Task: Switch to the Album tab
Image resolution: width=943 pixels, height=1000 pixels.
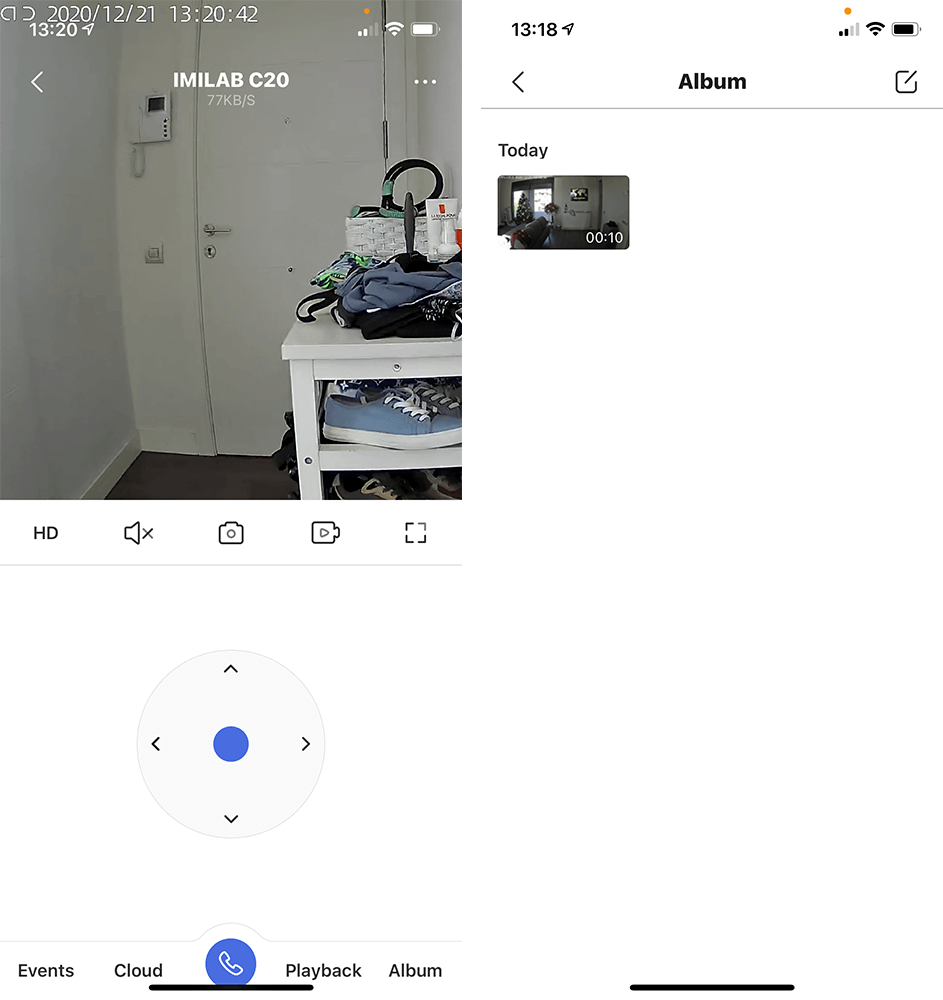Action: click(x=415, y=970)
